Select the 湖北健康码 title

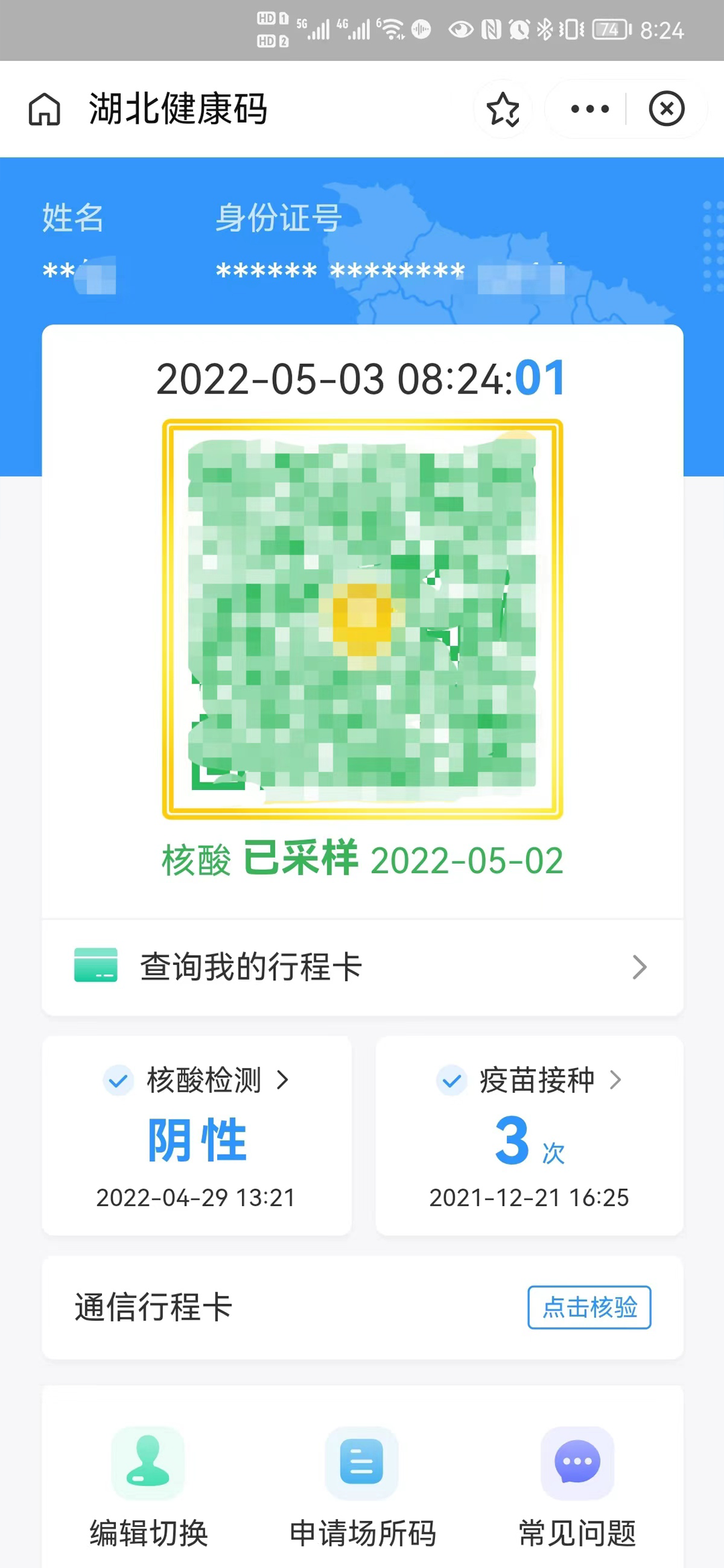pos(178,111)
